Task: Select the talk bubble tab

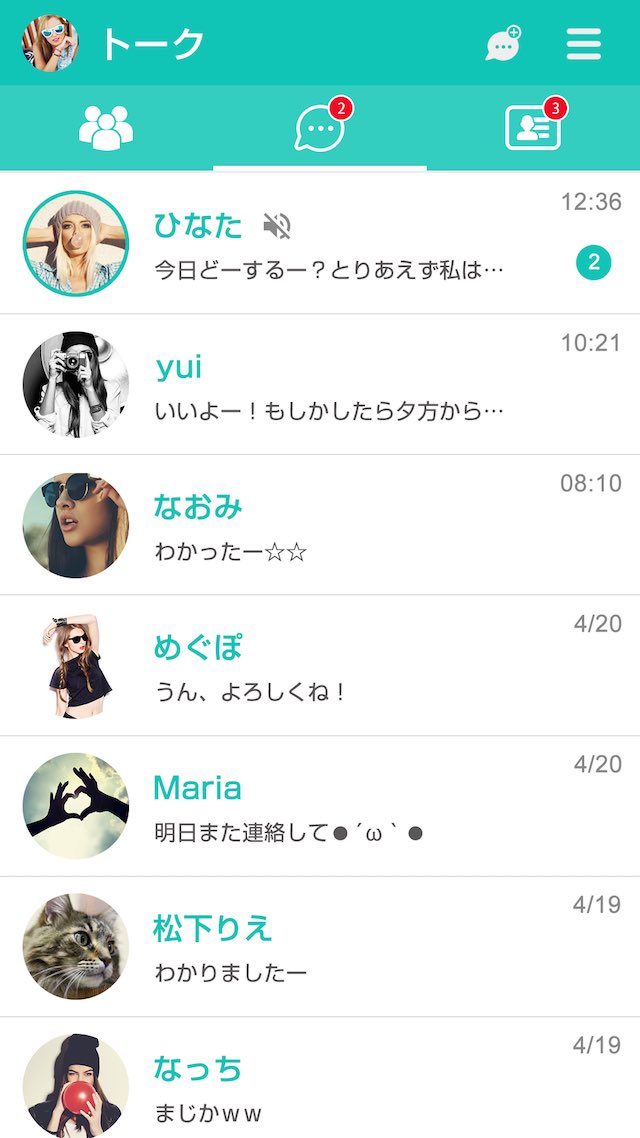Action: [x=319, y=129]
